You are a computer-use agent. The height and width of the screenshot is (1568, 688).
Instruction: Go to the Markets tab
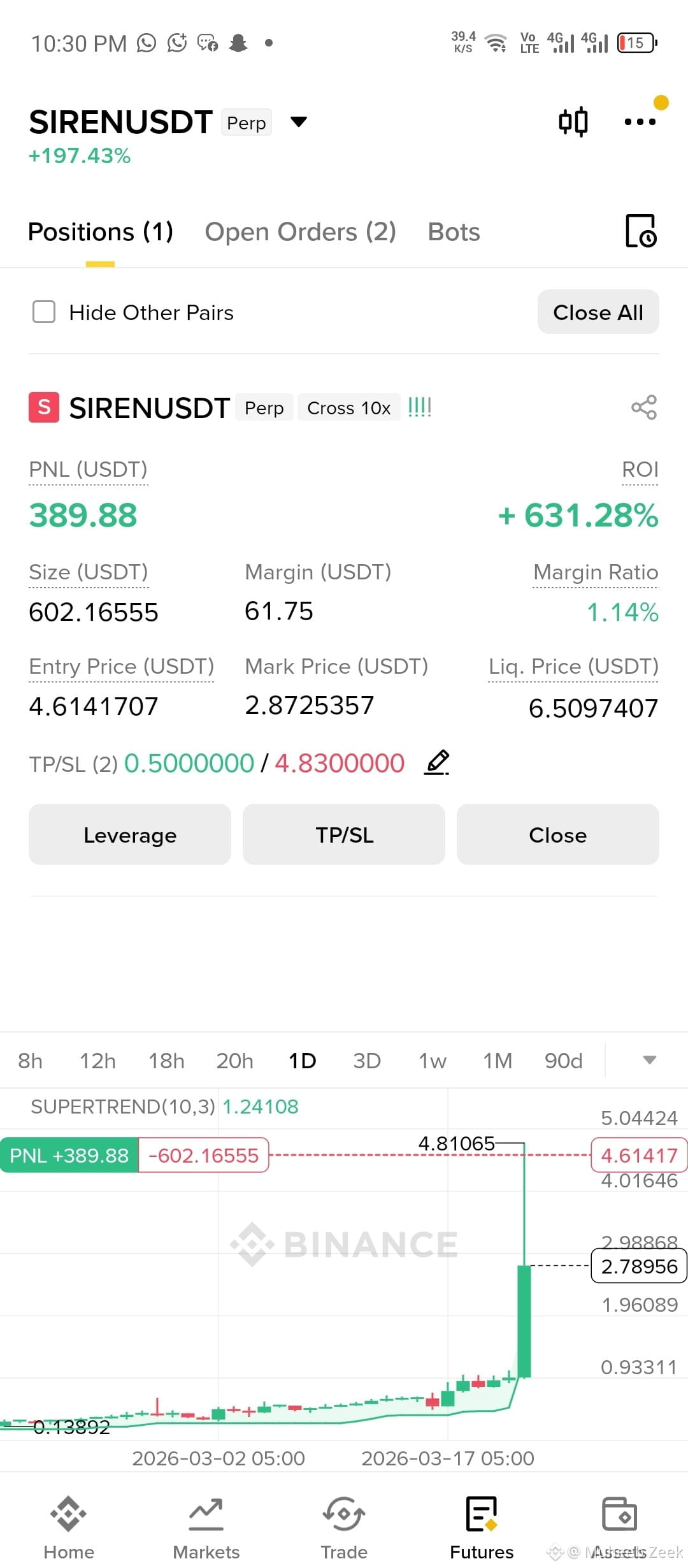(206, 1527)
